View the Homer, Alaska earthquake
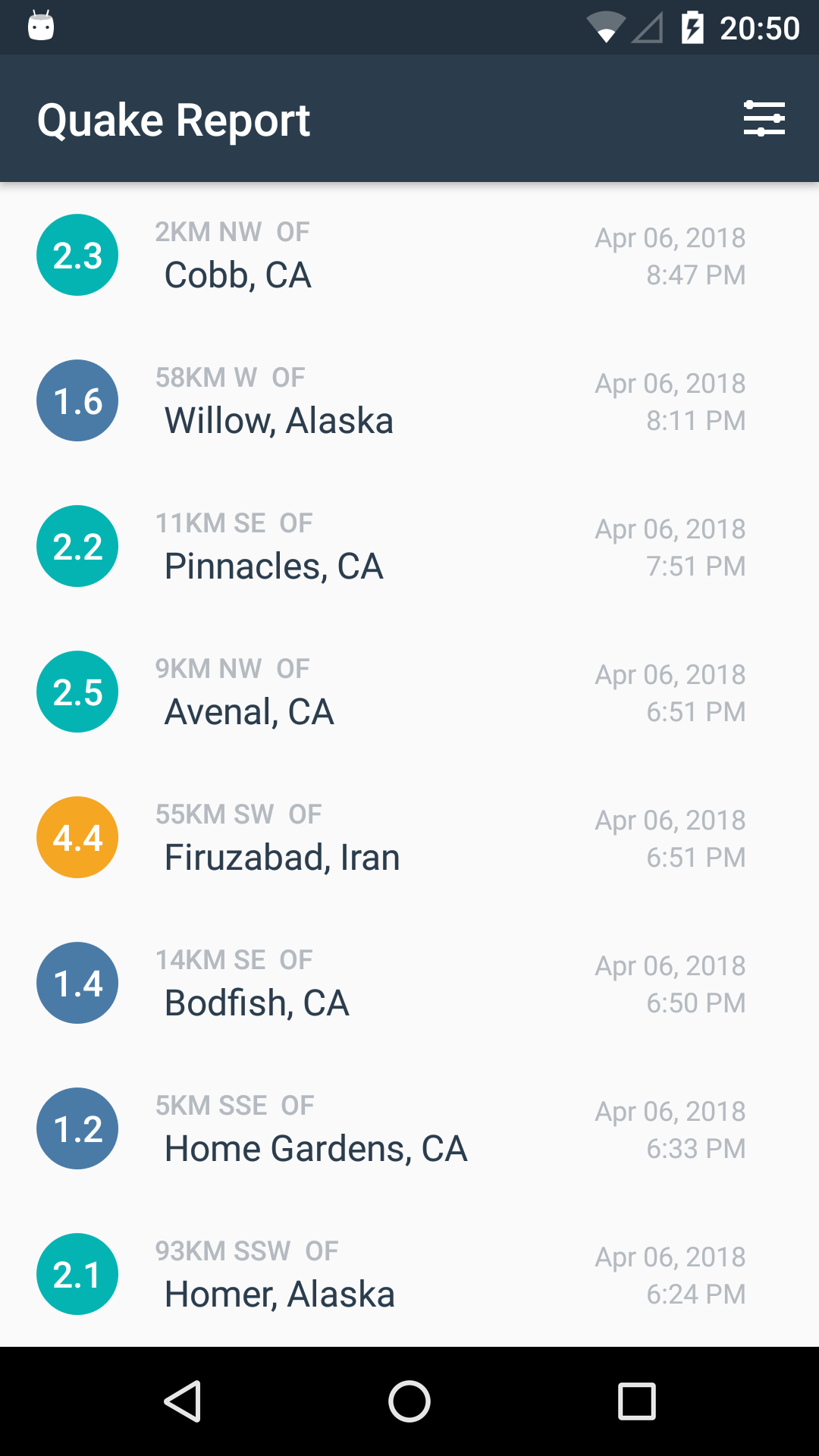The image size is (819, 1456). click(409, 1274)
